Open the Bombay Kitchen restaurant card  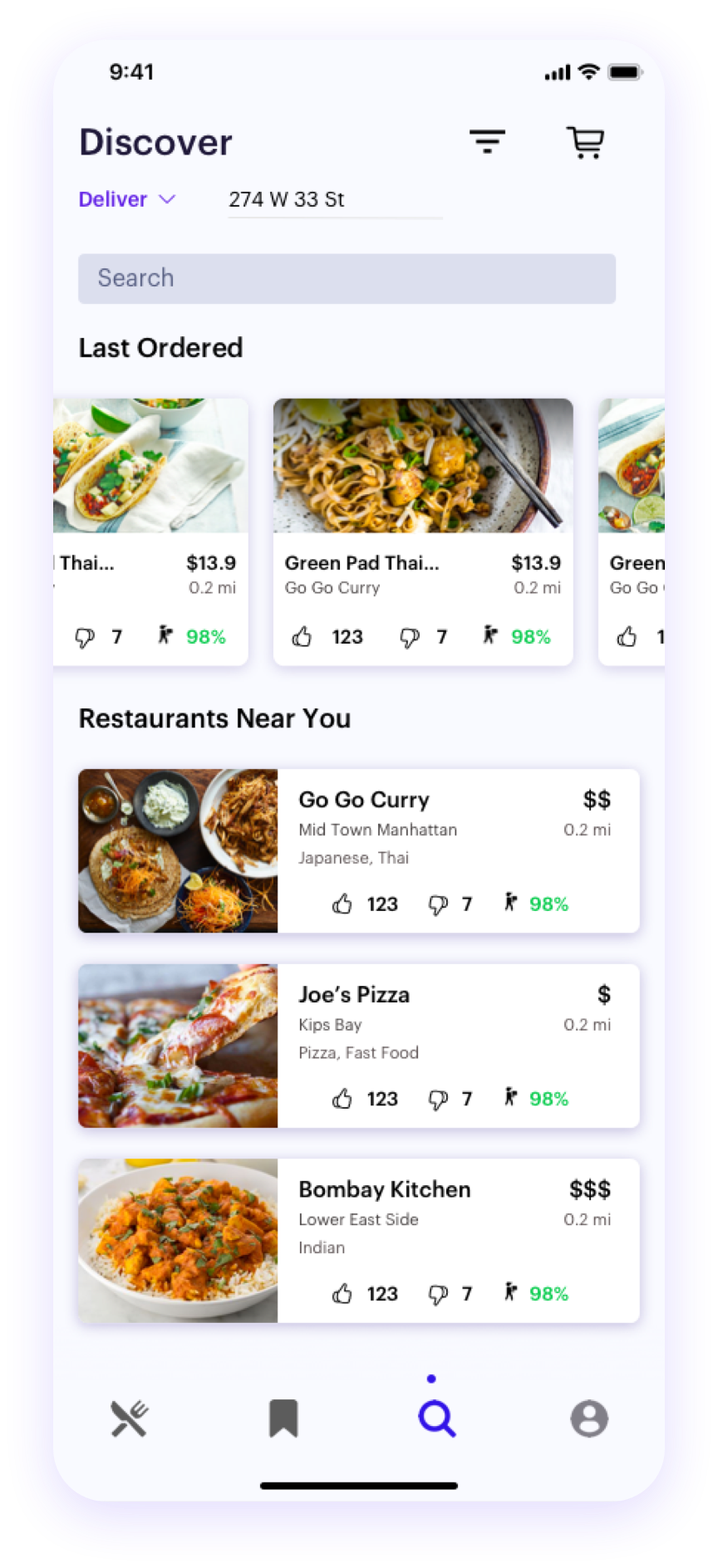point(358,1240)
